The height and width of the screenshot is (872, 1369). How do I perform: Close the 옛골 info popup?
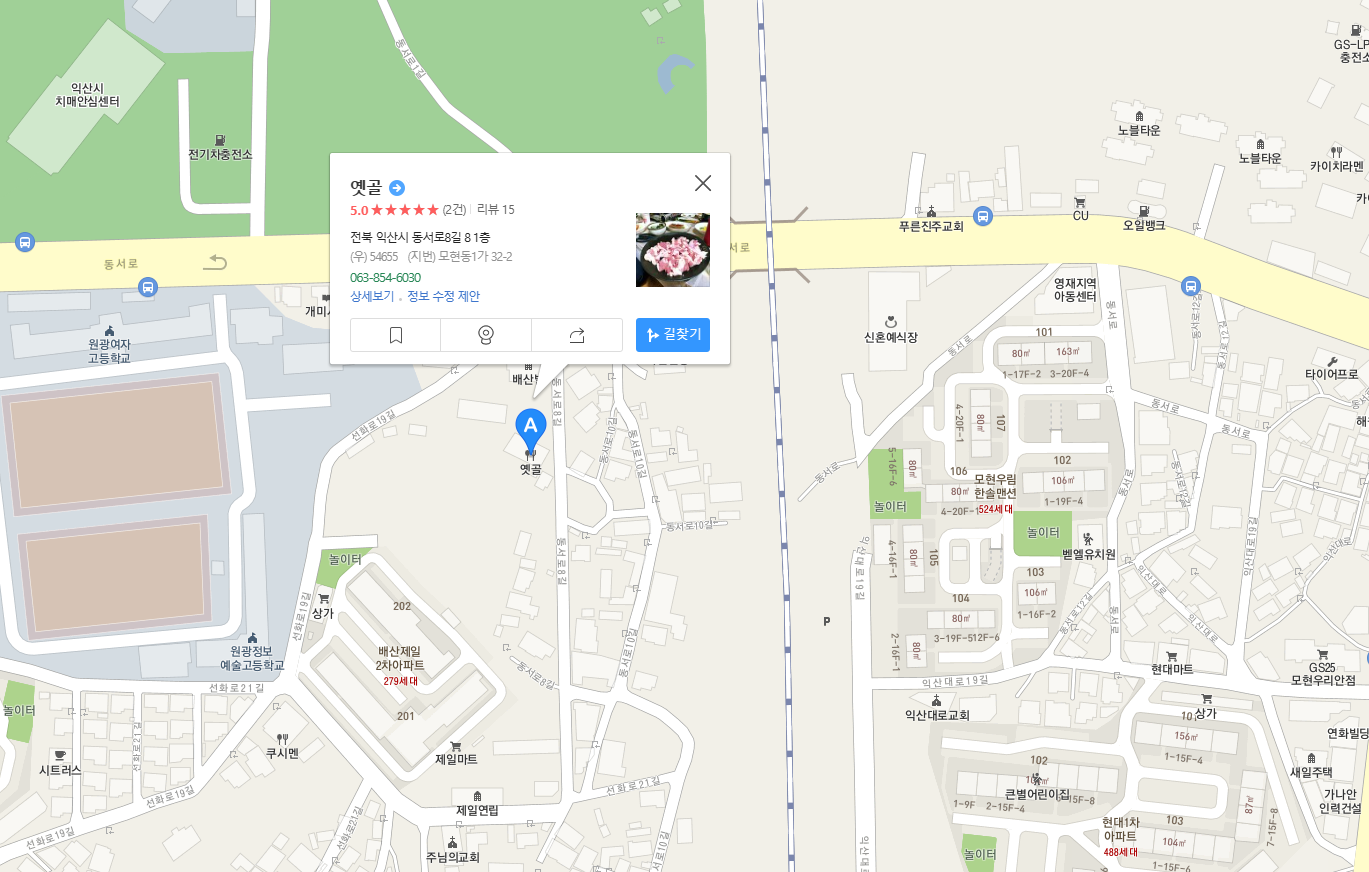pos(703,183)
